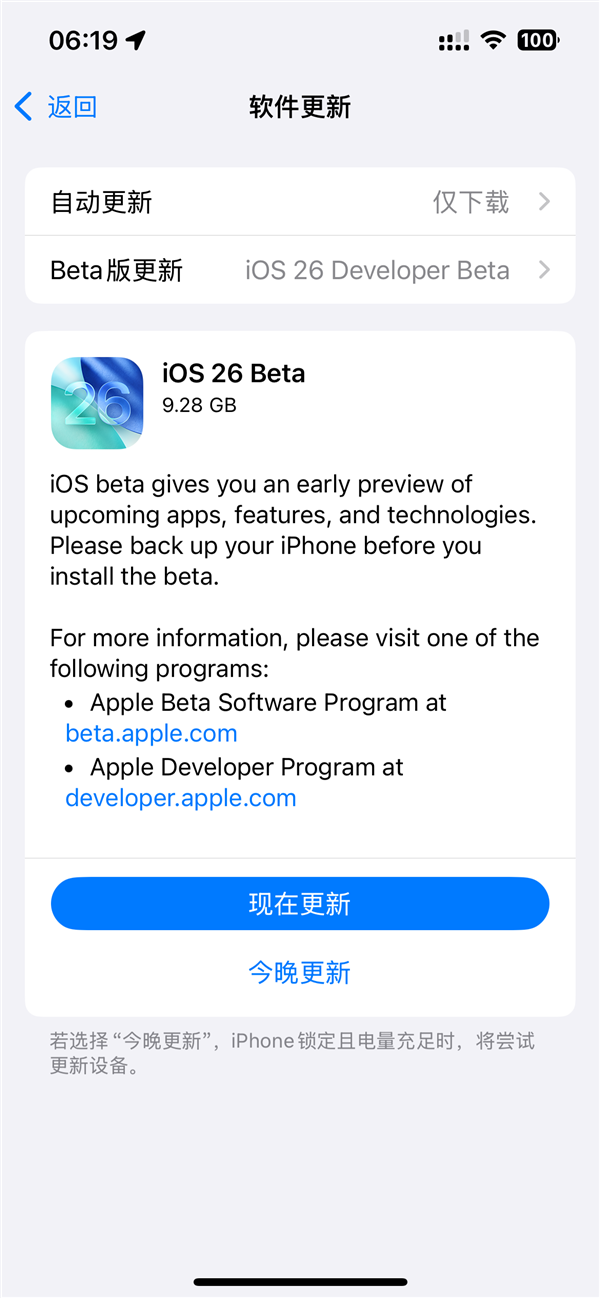
Task: Open the Beta版更新 row
Action: click(300, 270)
